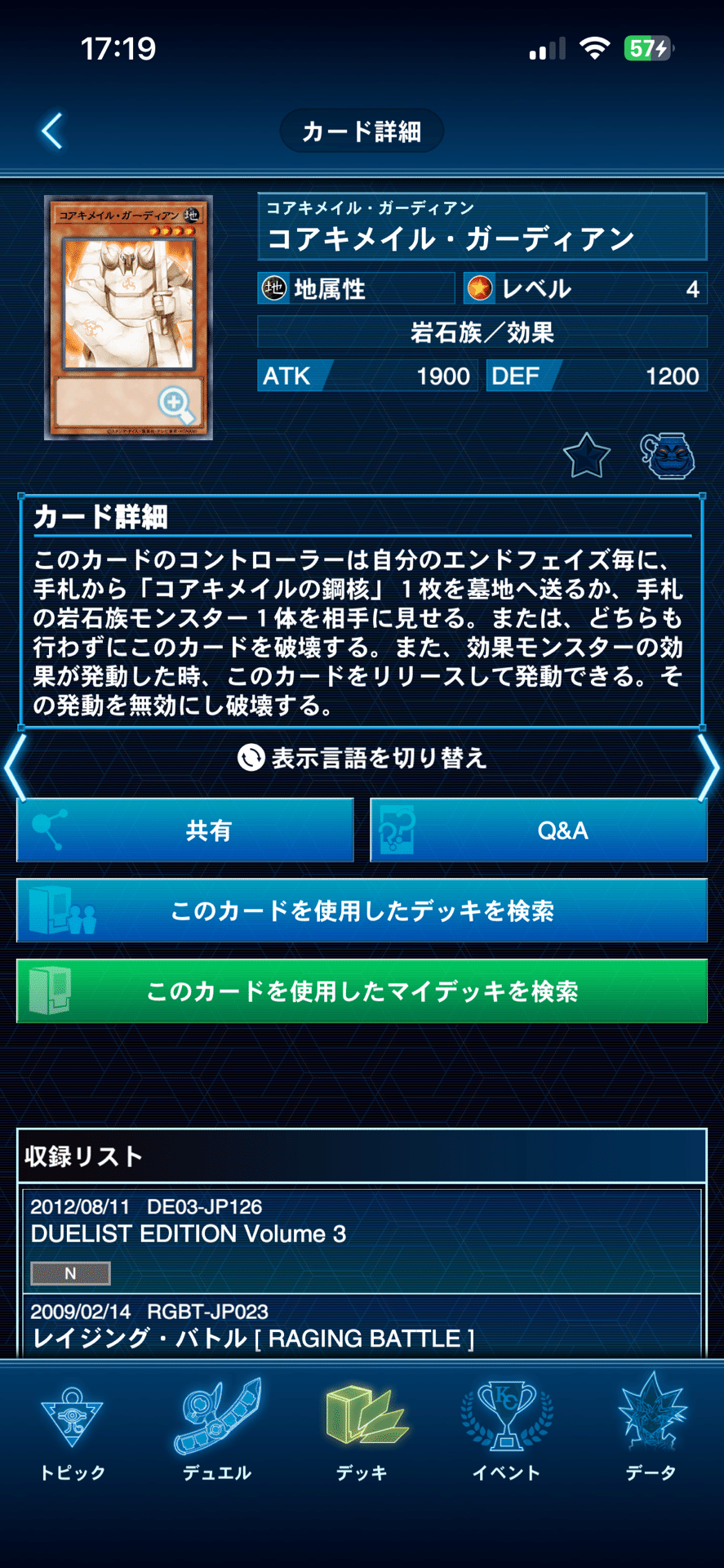
Task: Enlarge the コアキメイル・ガーディアン card image
Action: pos(129,318)
